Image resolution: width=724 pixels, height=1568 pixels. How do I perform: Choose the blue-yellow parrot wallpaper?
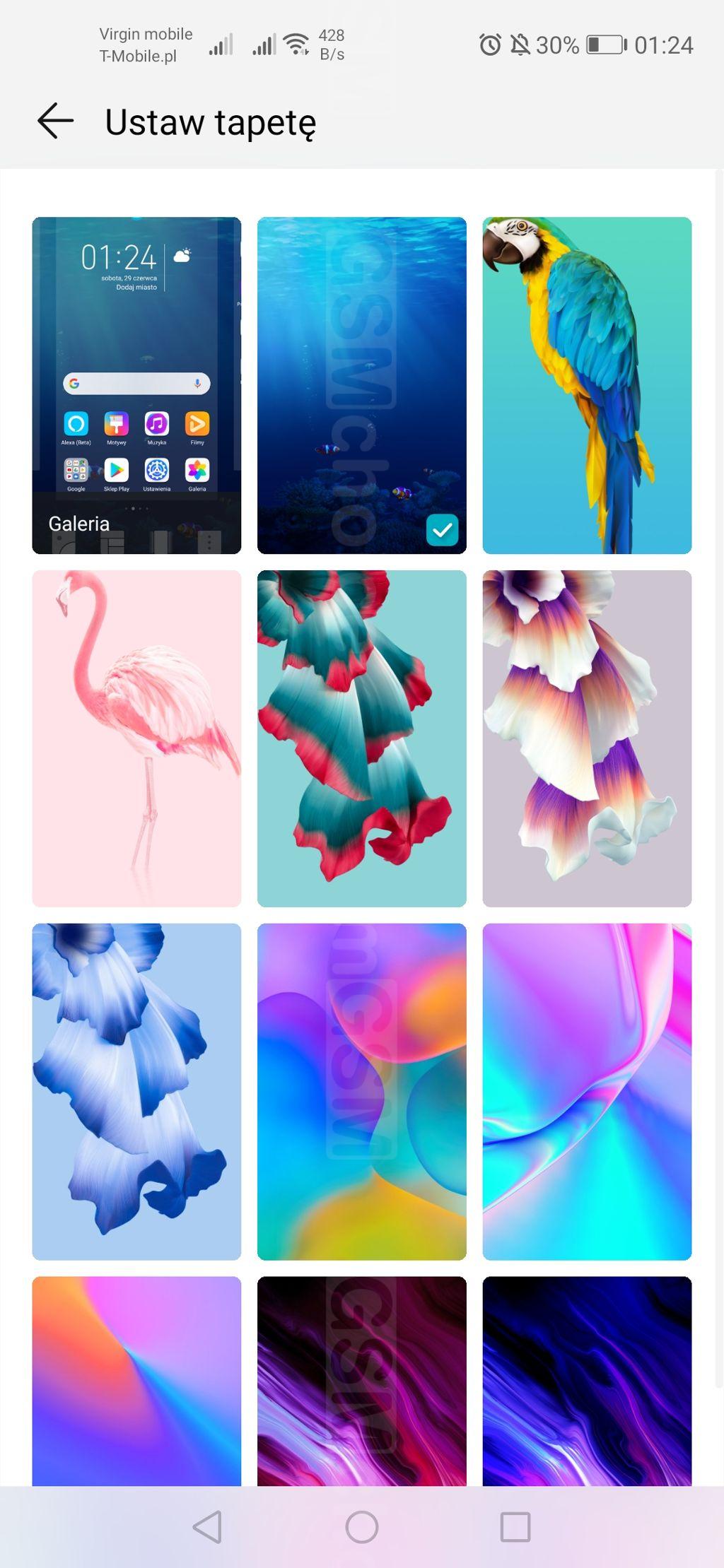587,385
